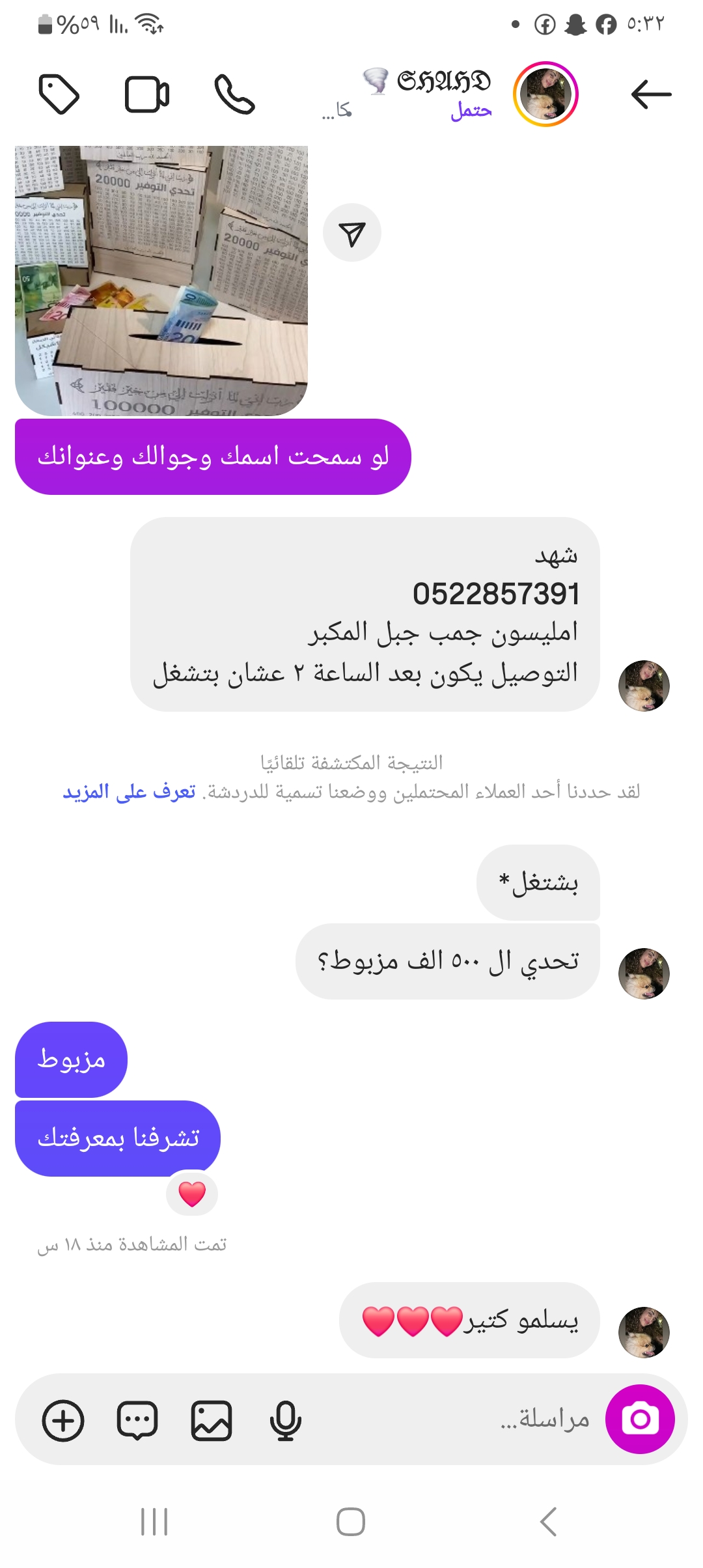The image size is (703, 1568).
Task: Open the plus more-options menu
Action: tap(63, 1420)
